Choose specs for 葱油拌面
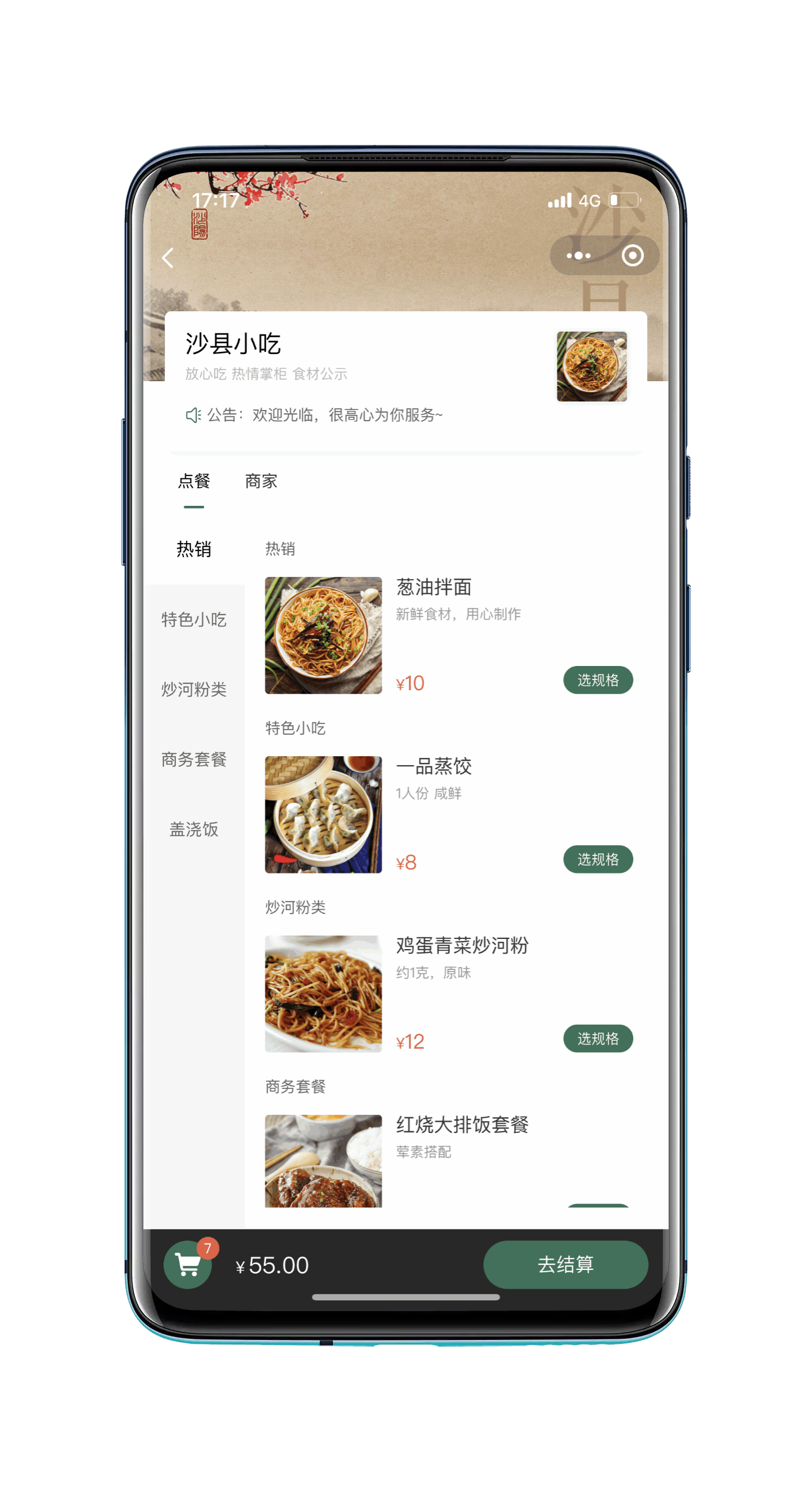Screen dimensions: 812x1491 [x=597, y=680]
